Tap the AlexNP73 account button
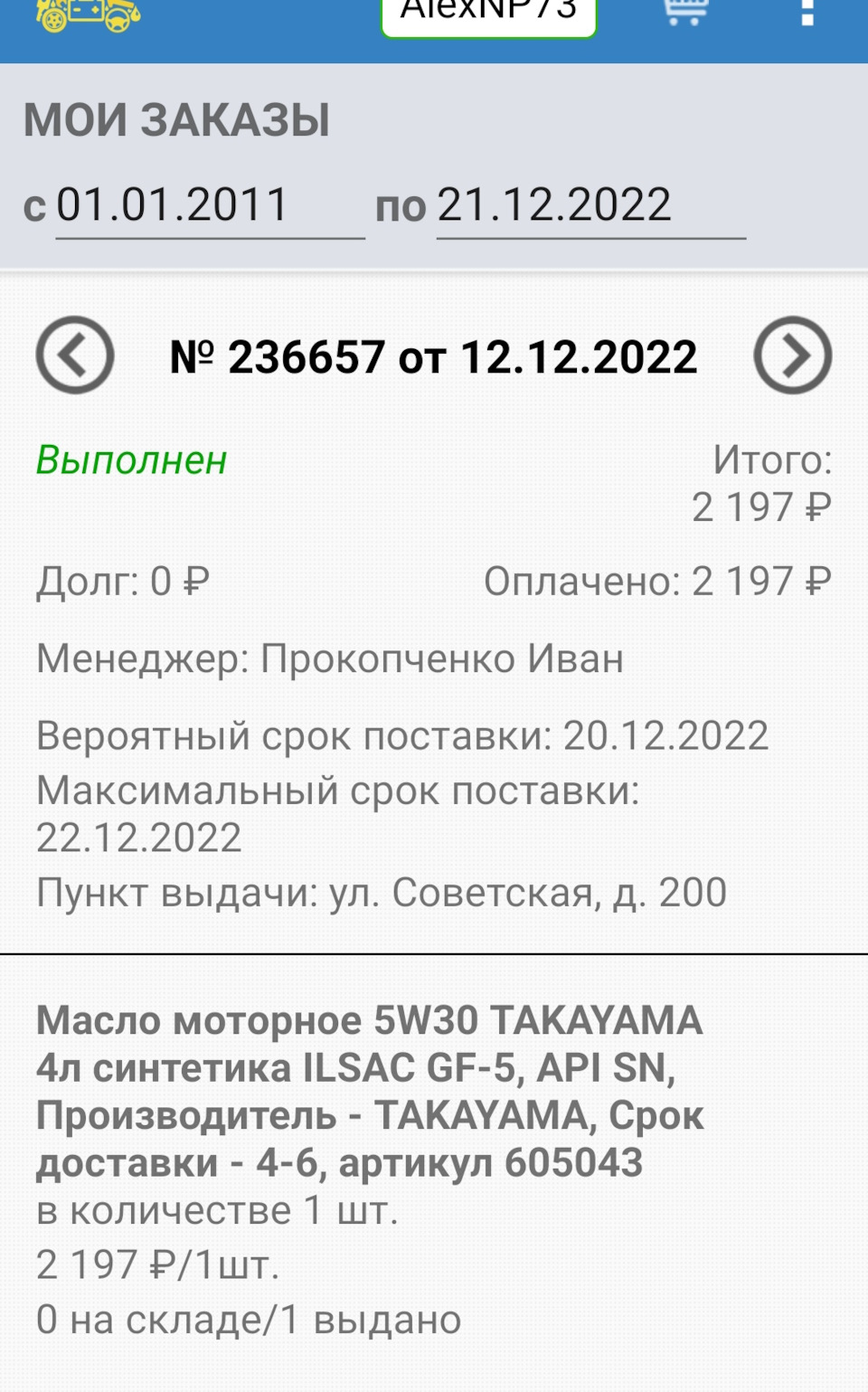868x1392 pixels. coord(488,13)
